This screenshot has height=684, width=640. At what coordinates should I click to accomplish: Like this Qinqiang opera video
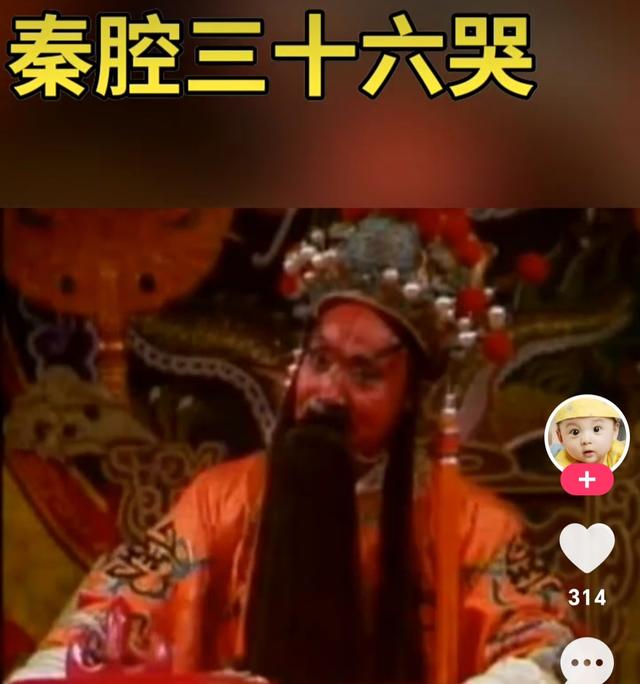(x=586, y=548)
